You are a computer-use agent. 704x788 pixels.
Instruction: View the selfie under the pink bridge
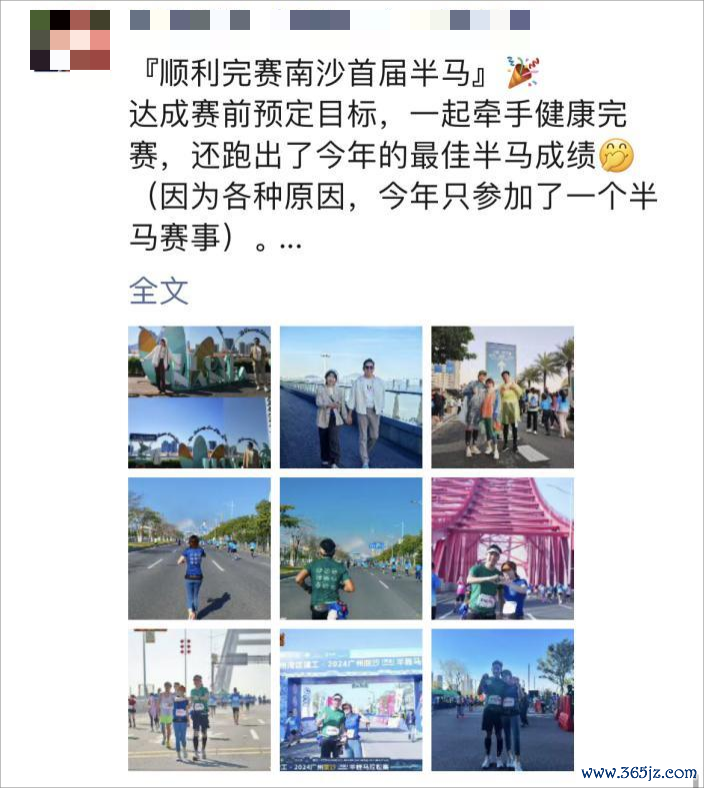pos(502,548)
